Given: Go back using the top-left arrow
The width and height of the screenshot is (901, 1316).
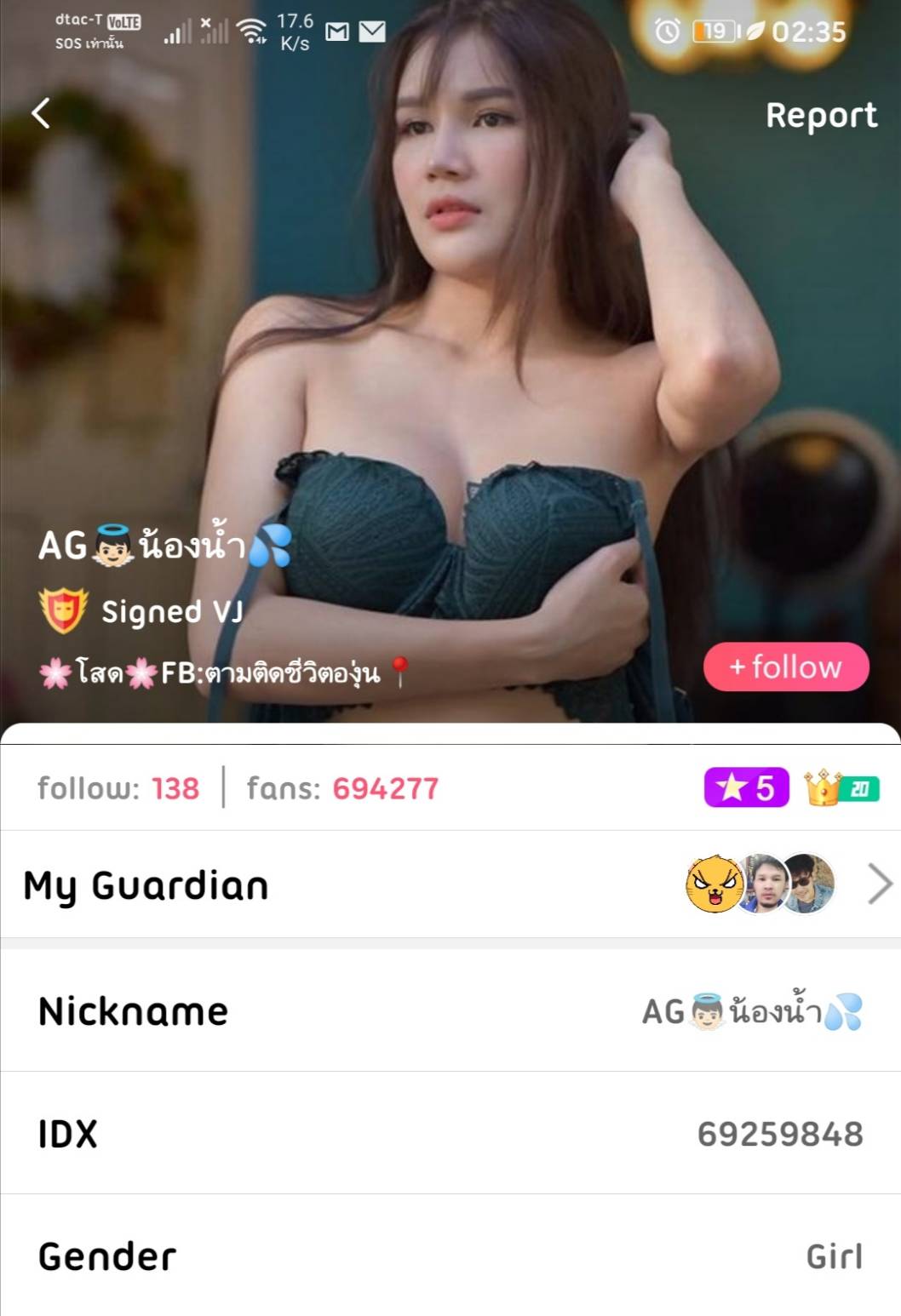Looking at the screenshot, I should coord(41,113).
